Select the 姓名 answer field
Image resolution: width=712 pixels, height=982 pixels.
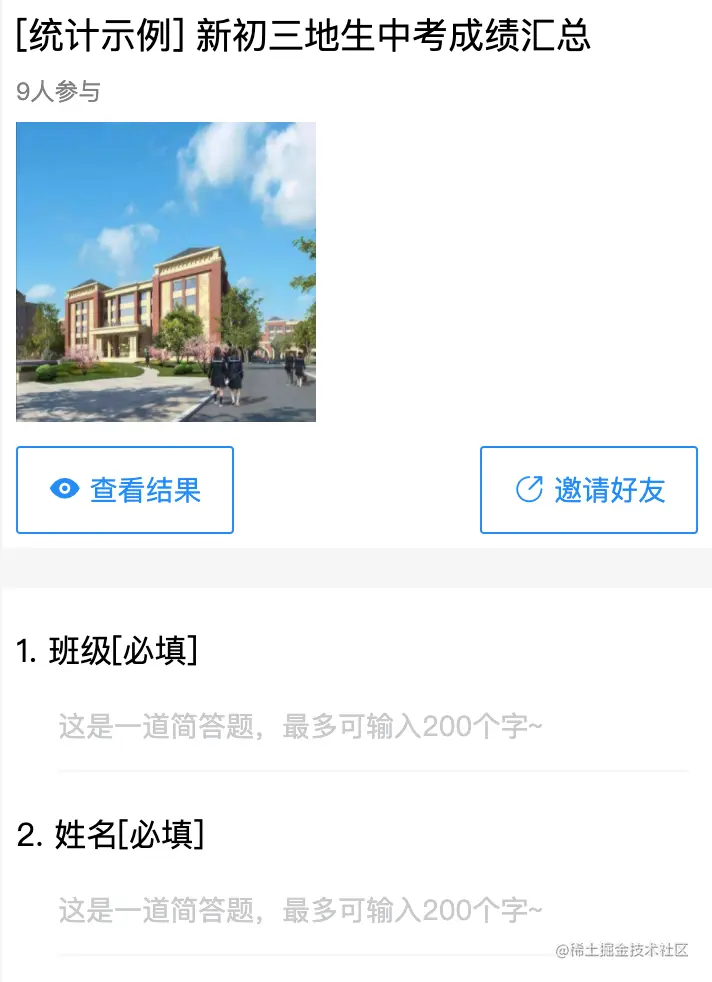[372, 911]
